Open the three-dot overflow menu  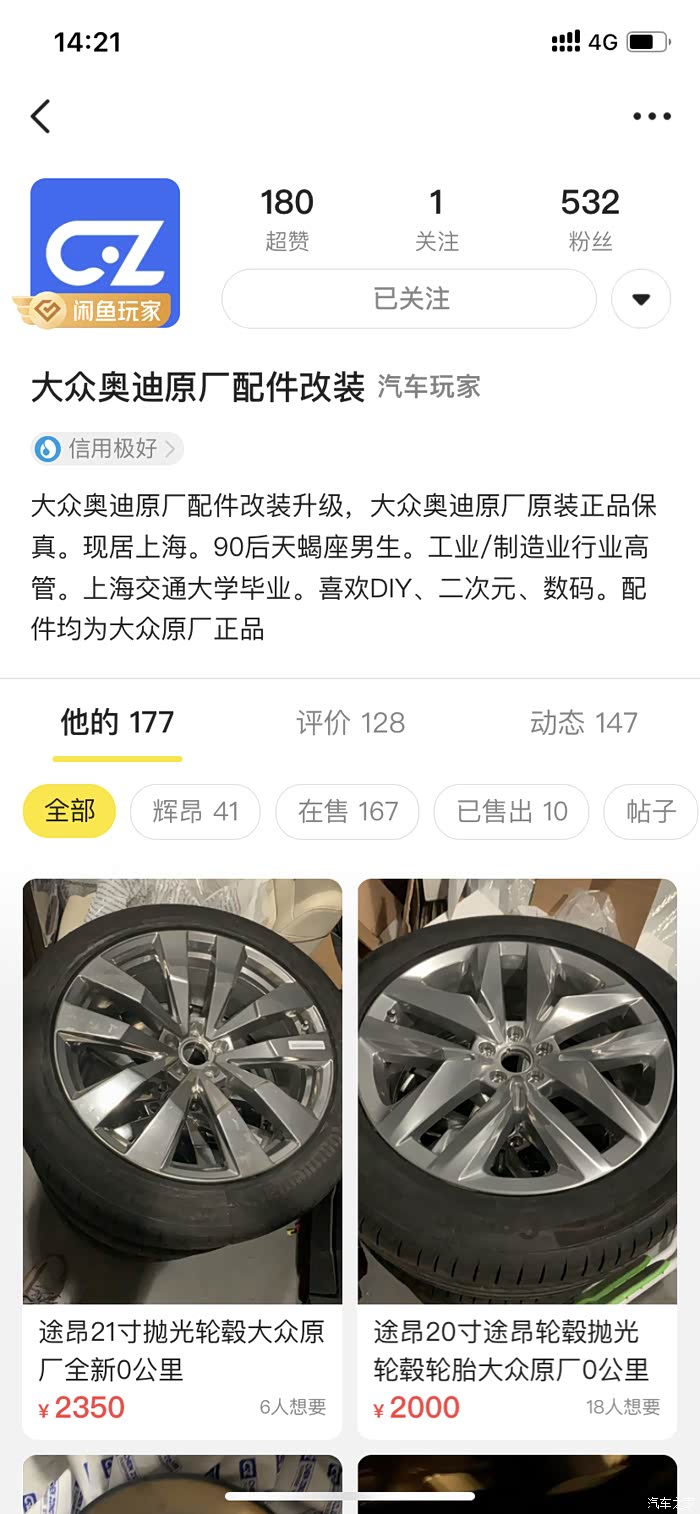pos(652,117)
